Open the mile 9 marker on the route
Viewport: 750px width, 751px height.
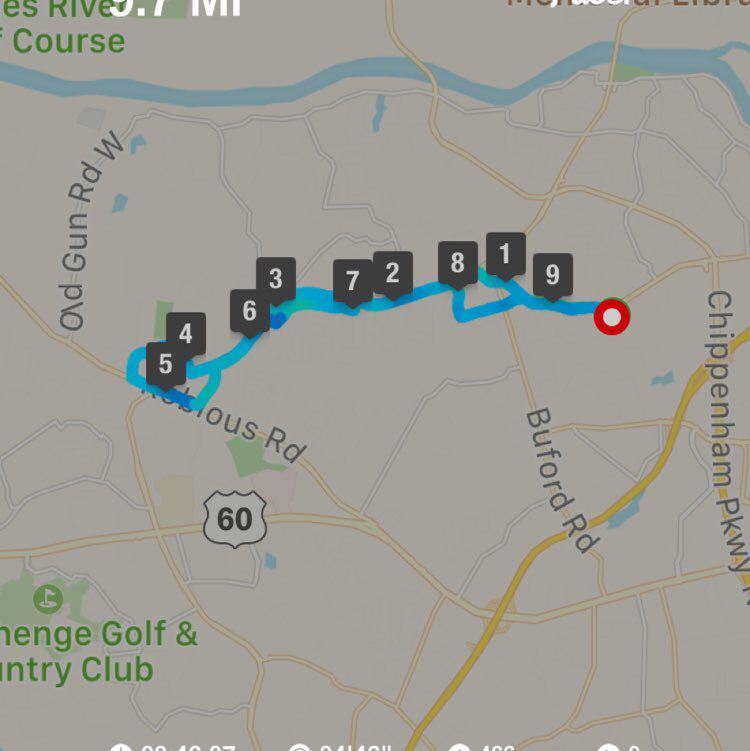point(552,273)
